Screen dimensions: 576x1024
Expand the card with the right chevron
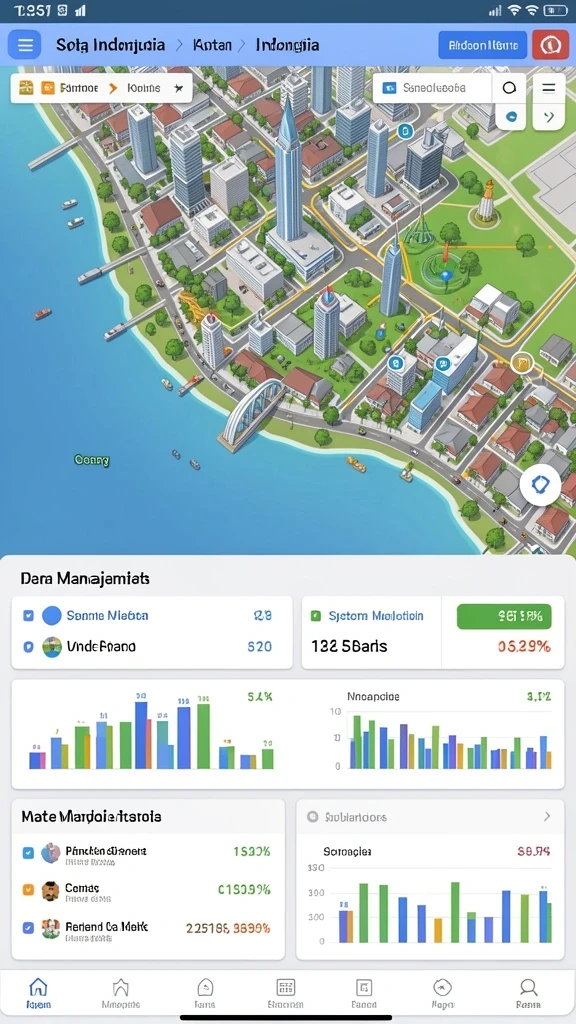point(547,816)
